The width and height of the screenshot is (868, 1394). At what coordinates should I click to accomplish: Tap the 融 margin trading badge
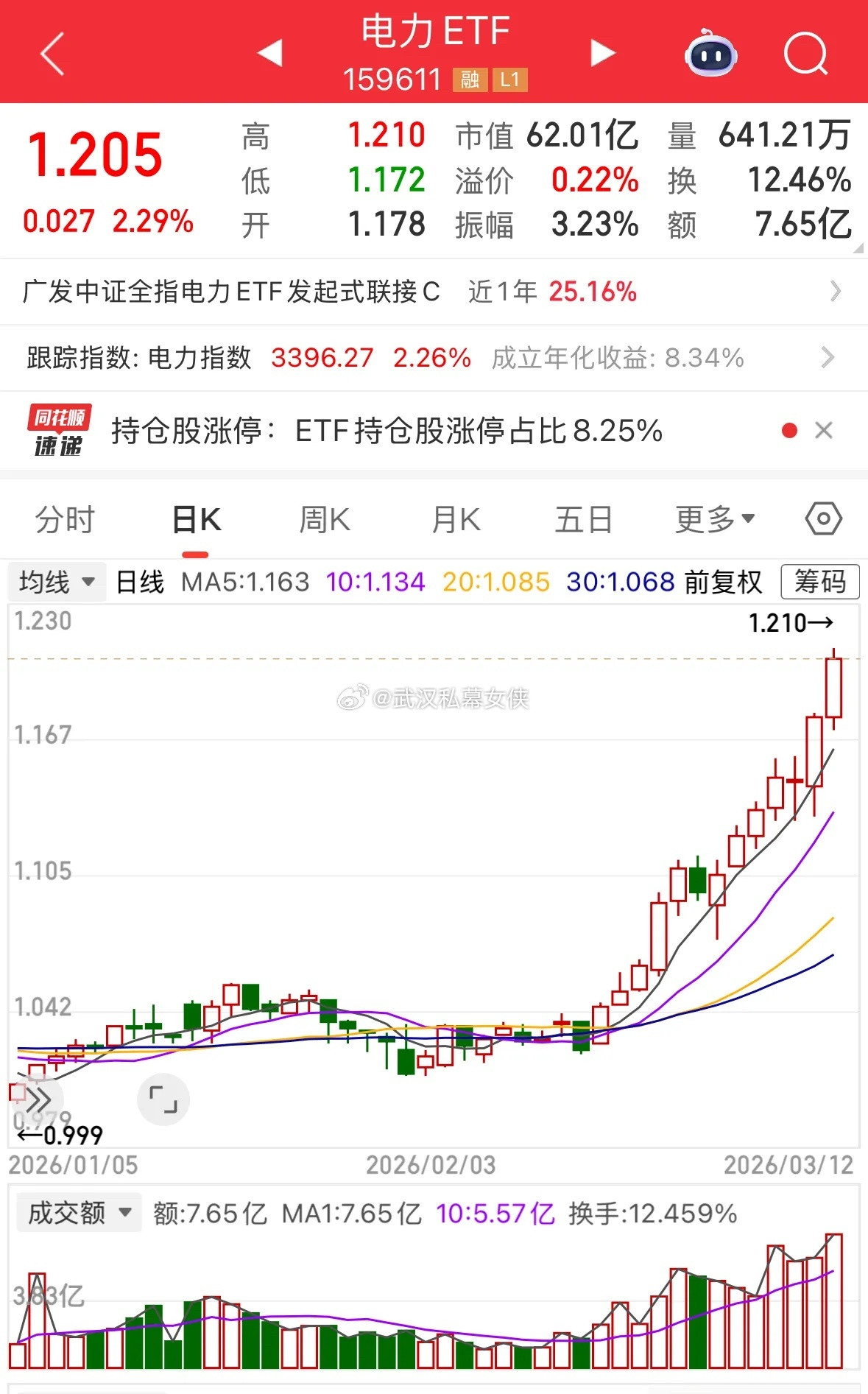472,80
